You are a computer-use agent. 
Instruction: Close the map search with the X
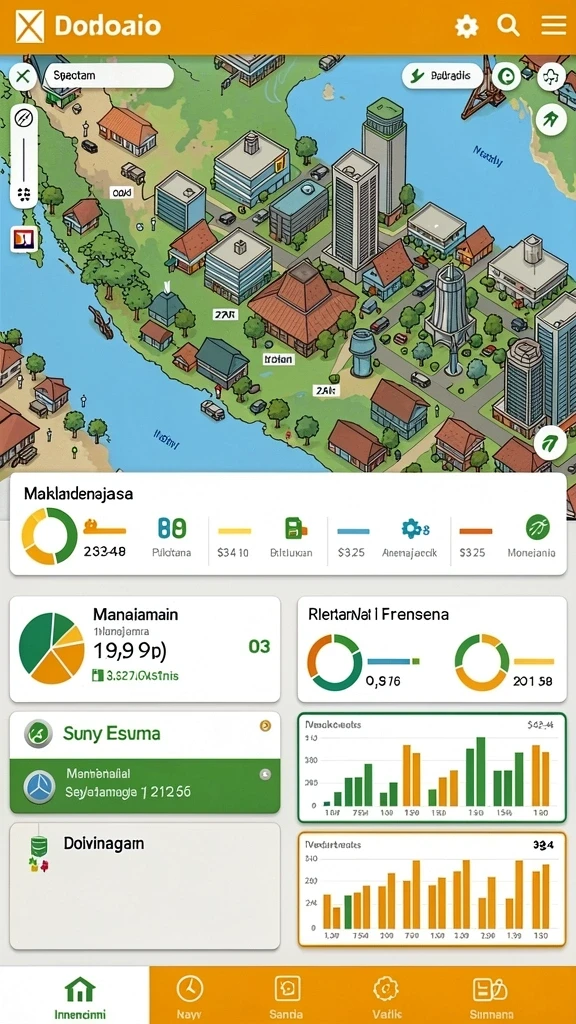coord(23,77)
